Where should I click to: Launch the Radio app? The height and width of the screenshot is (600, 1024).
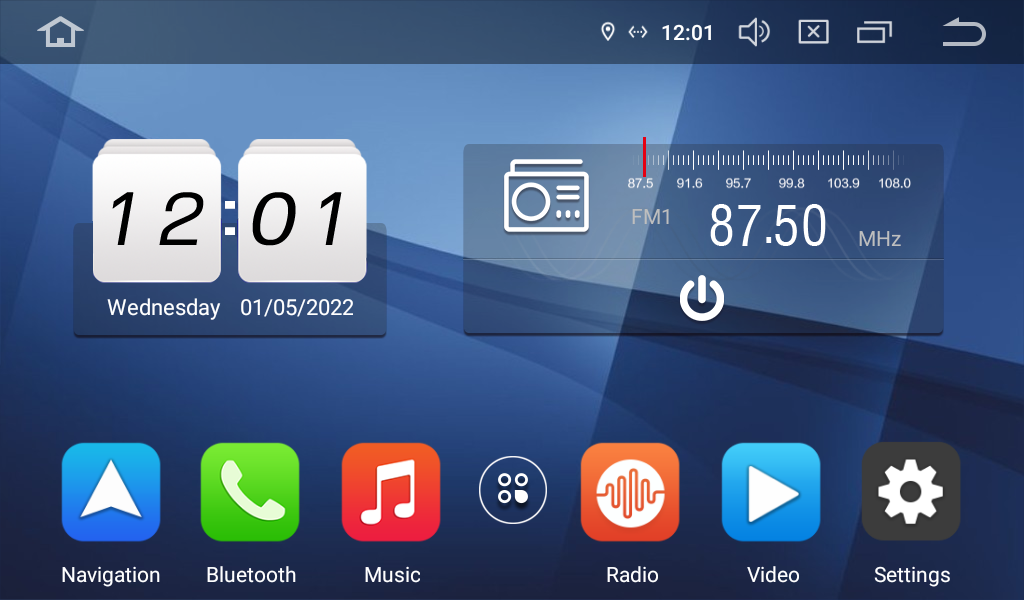(630, 492)
